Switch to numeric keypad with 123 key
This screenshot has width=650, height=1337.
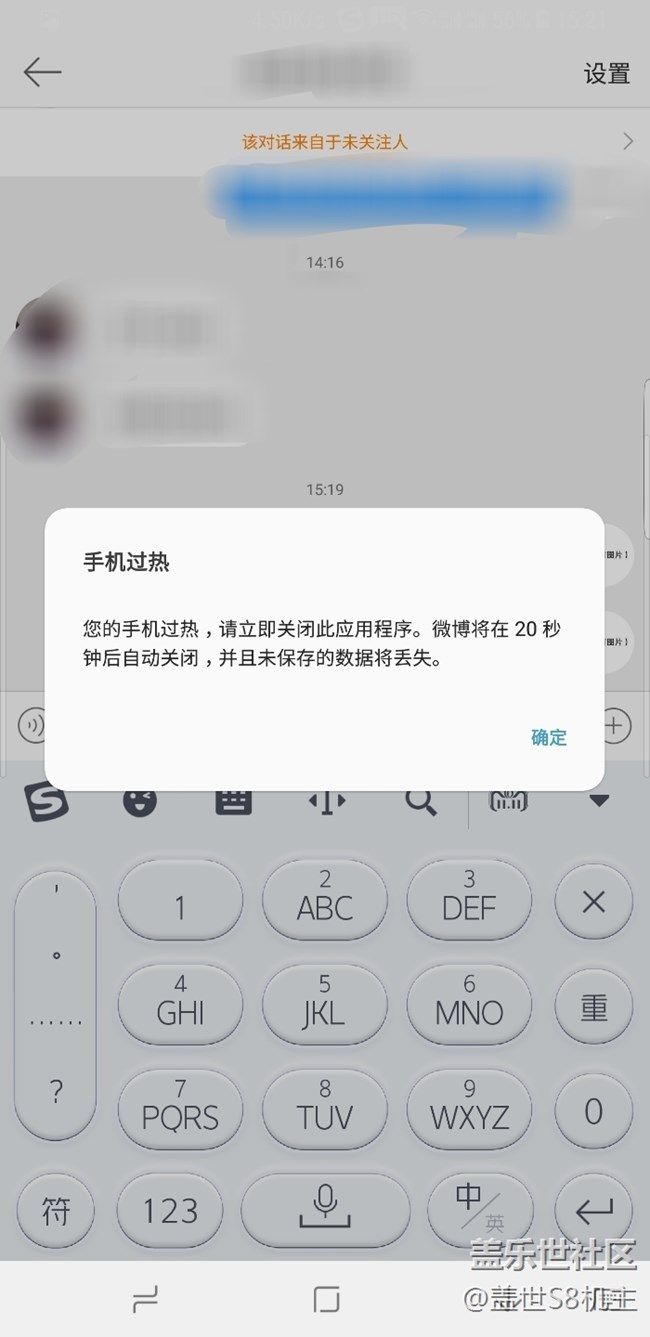click(170, 1211)
